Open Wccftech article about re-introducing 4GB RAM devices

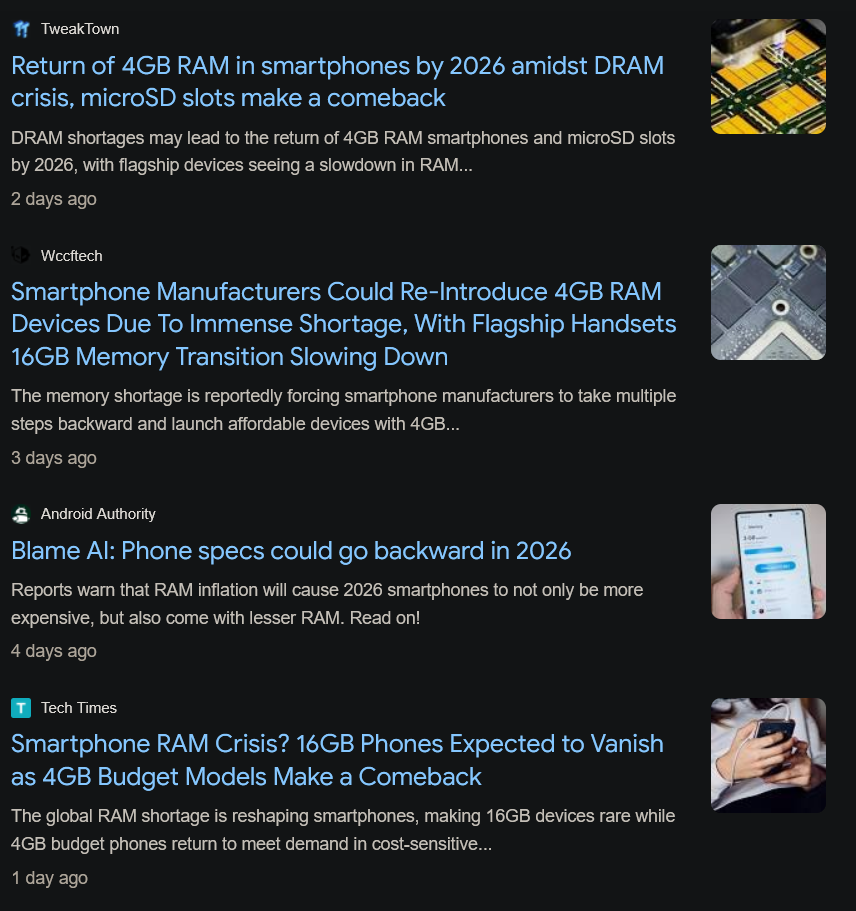coord(343,324)
